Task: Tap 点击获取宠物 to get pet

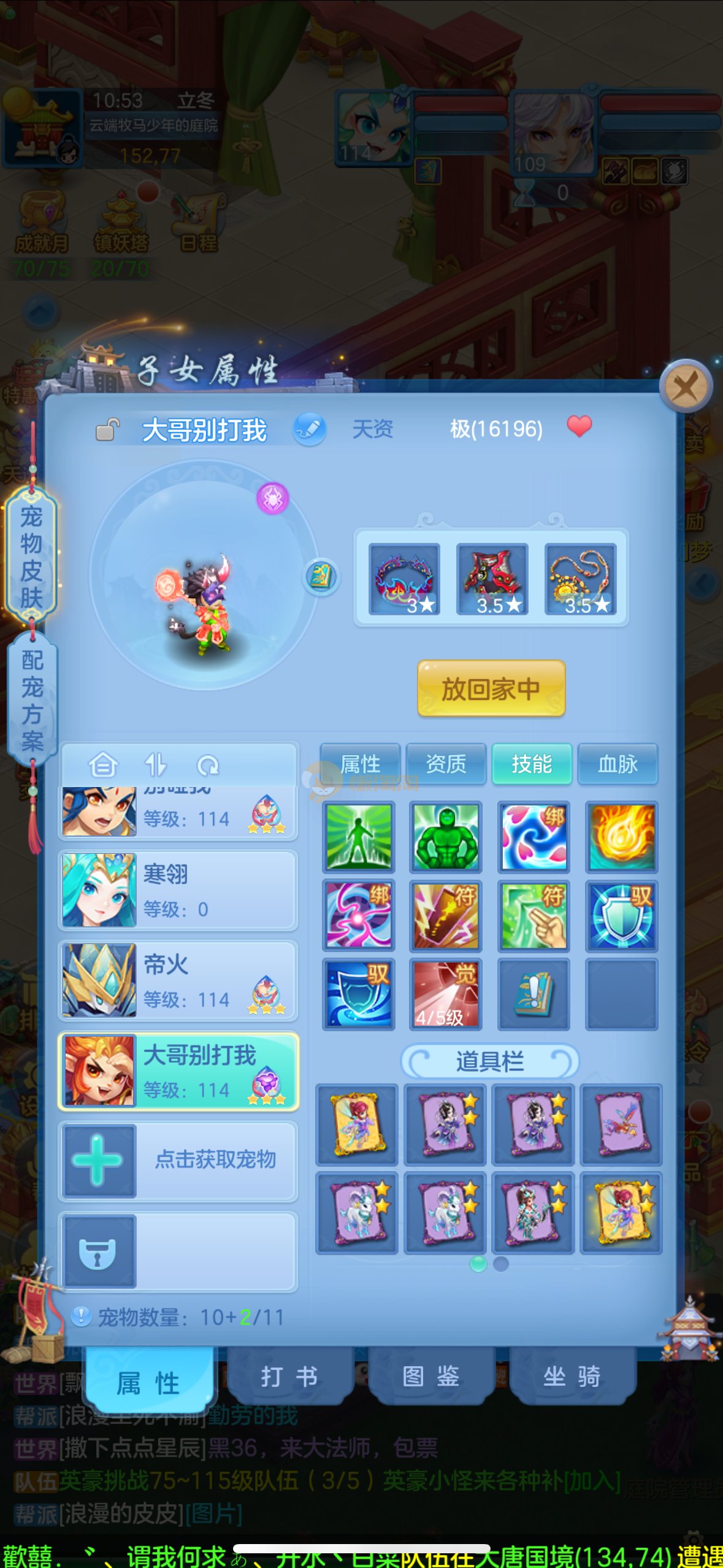Action: coord(178,1159)
